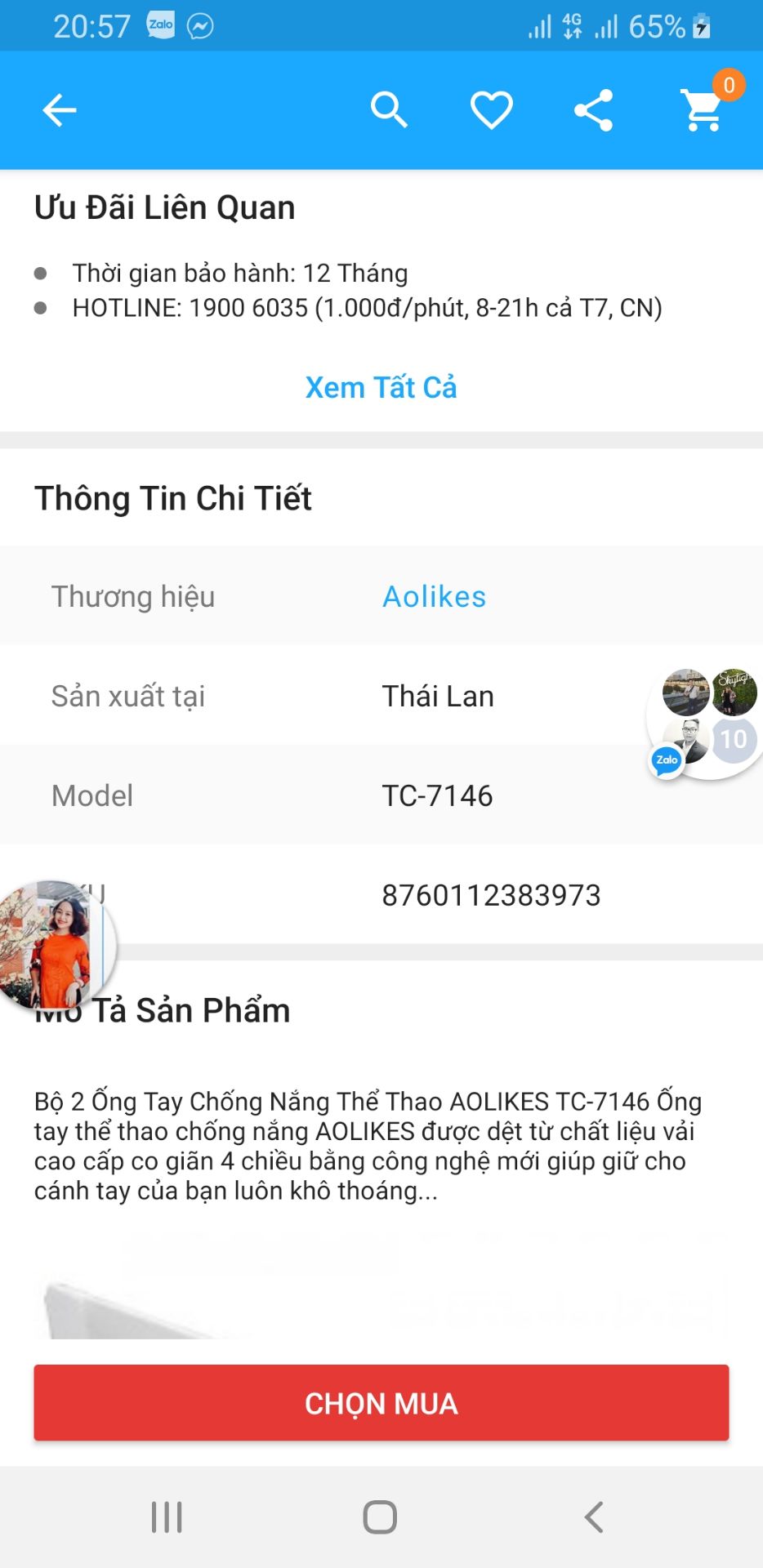This screenshot has height=1568, width=763.
Task: Expand the truncated product description
Action: [x=381, y=1148]
